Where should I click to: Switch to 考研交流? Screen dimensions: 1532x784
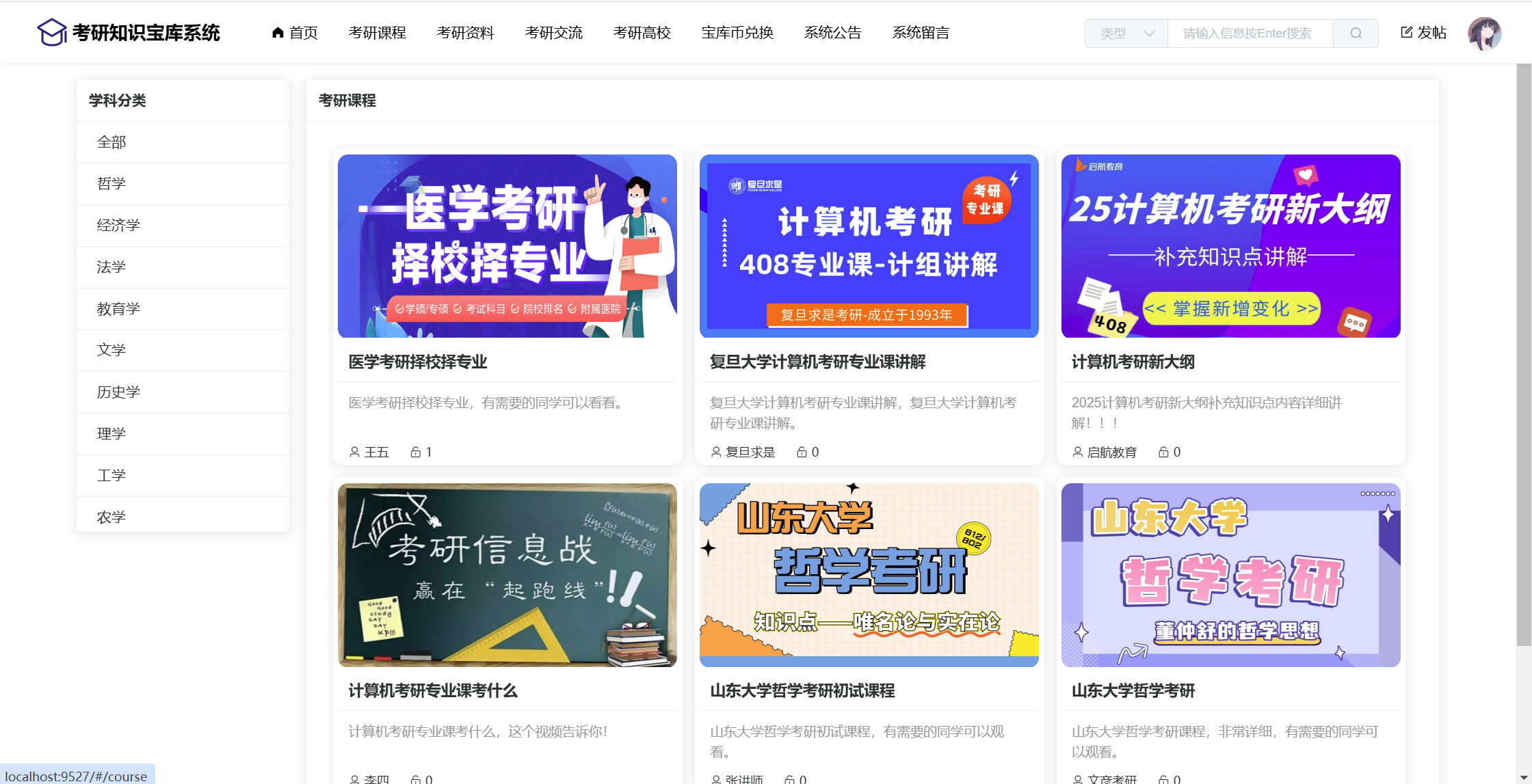click(553, 33)
